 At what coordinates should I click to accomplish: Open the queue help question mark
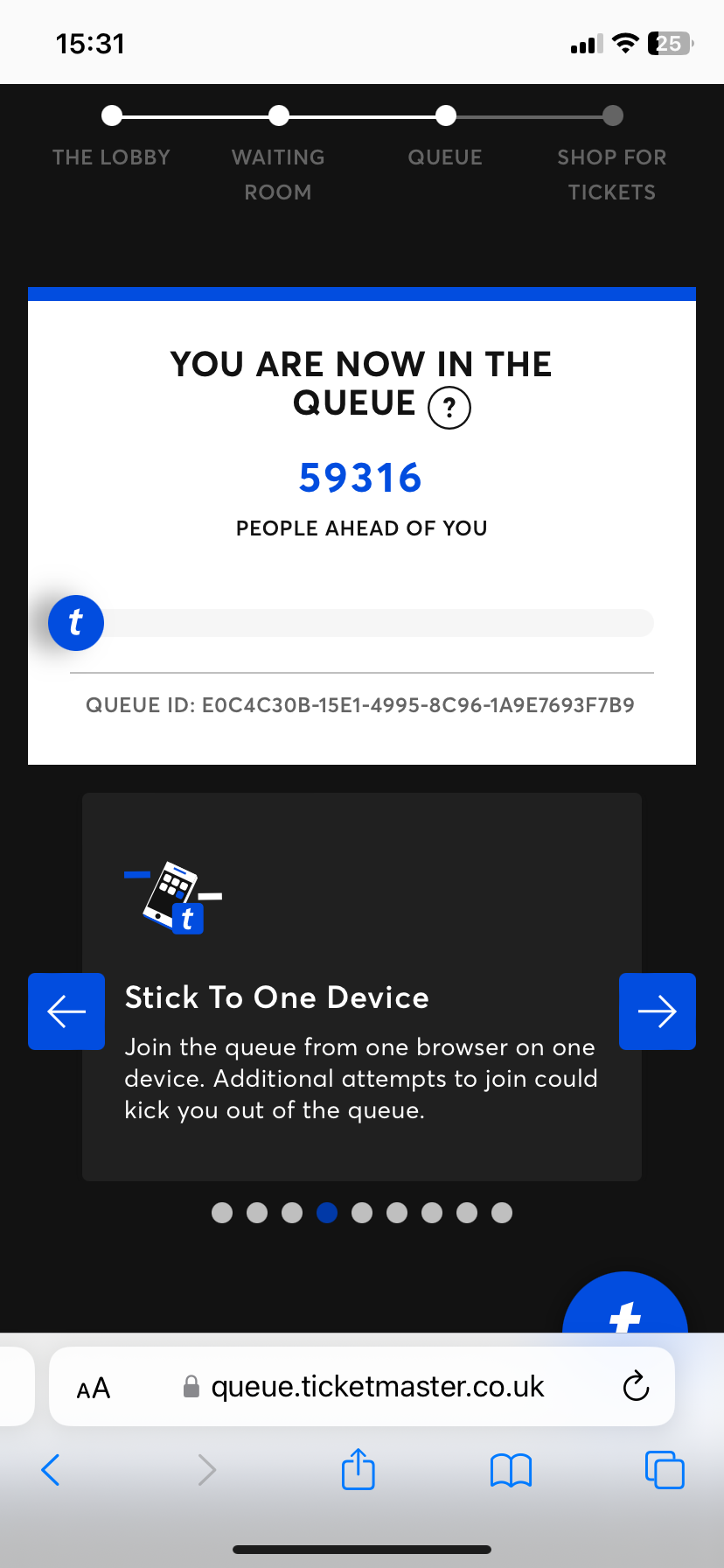[449, 408]
